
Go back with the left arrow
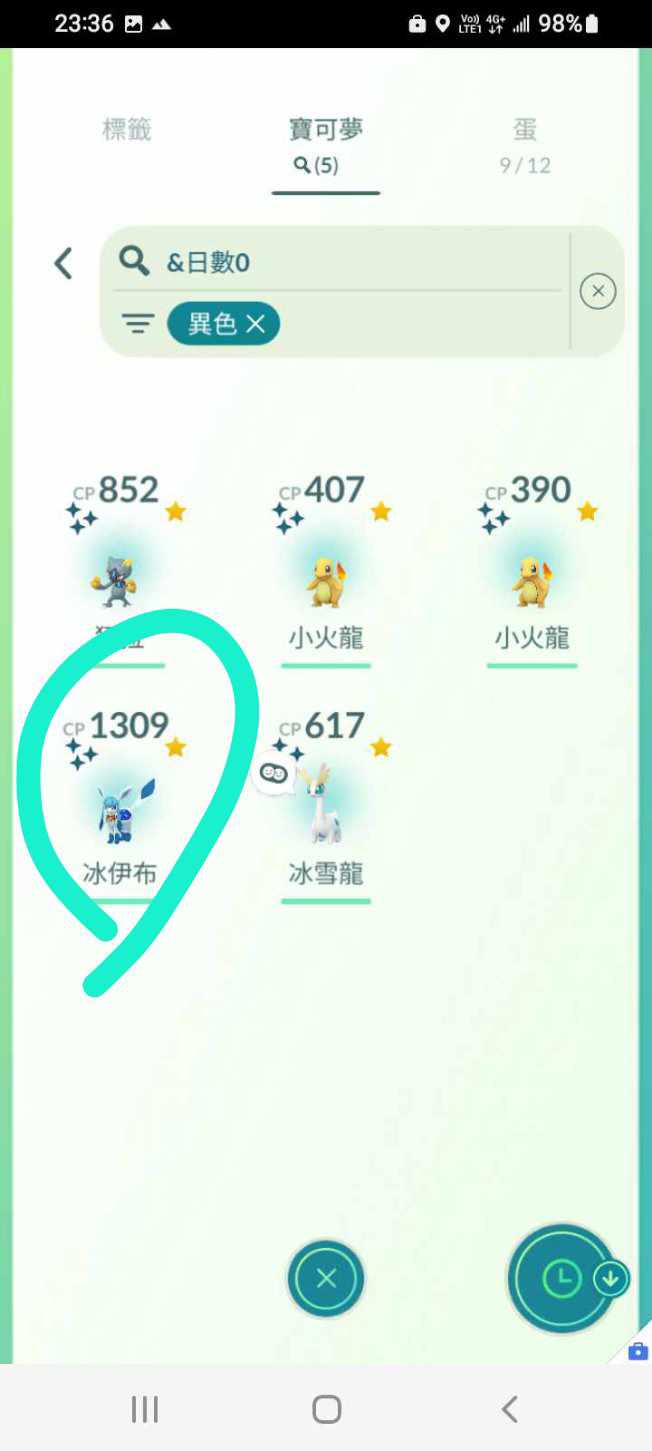(63, 264)
